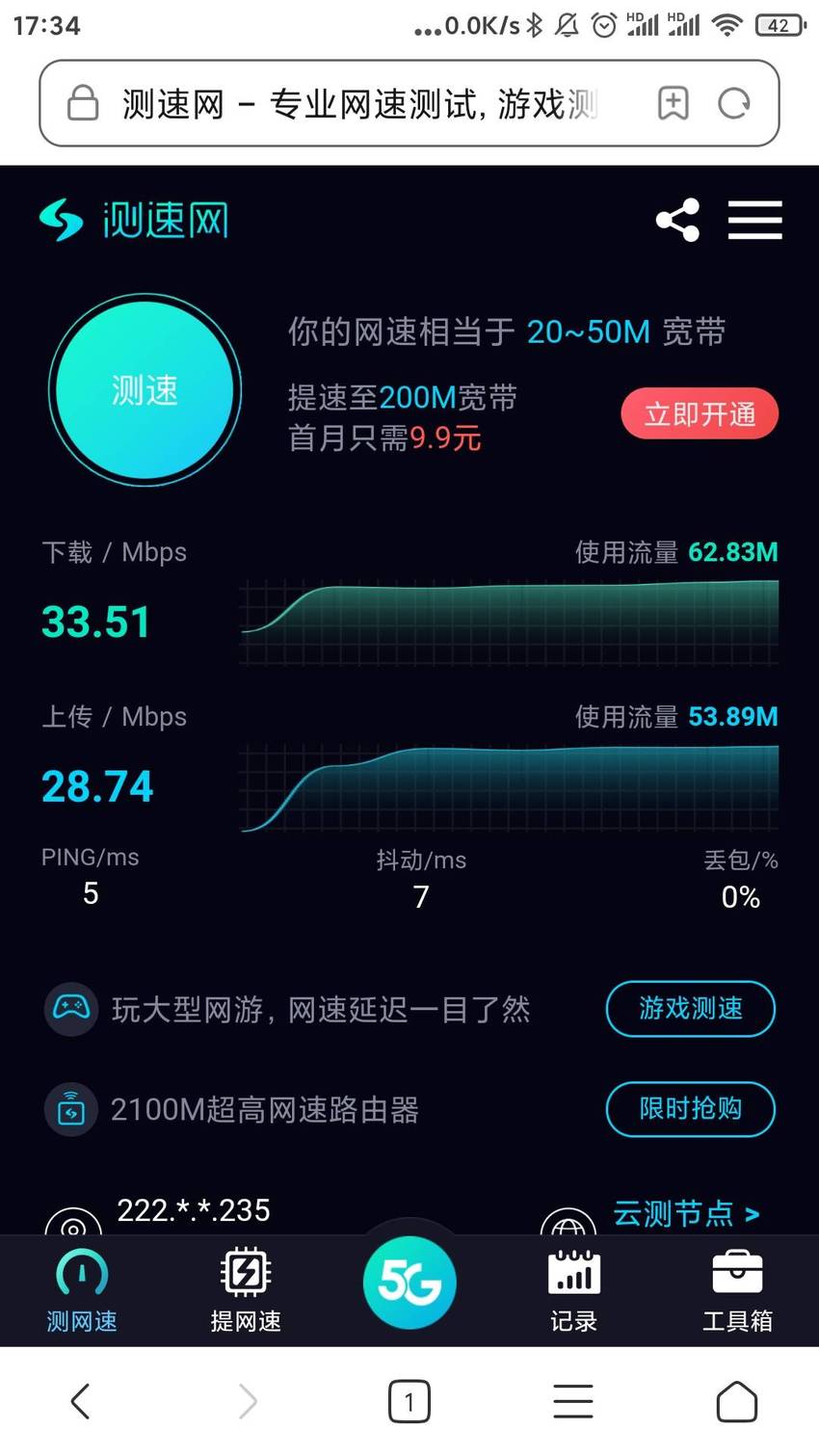819x1456 pixels.
Task: Tap 立即开通 to upgrade broadband
Action: point(700,414)
